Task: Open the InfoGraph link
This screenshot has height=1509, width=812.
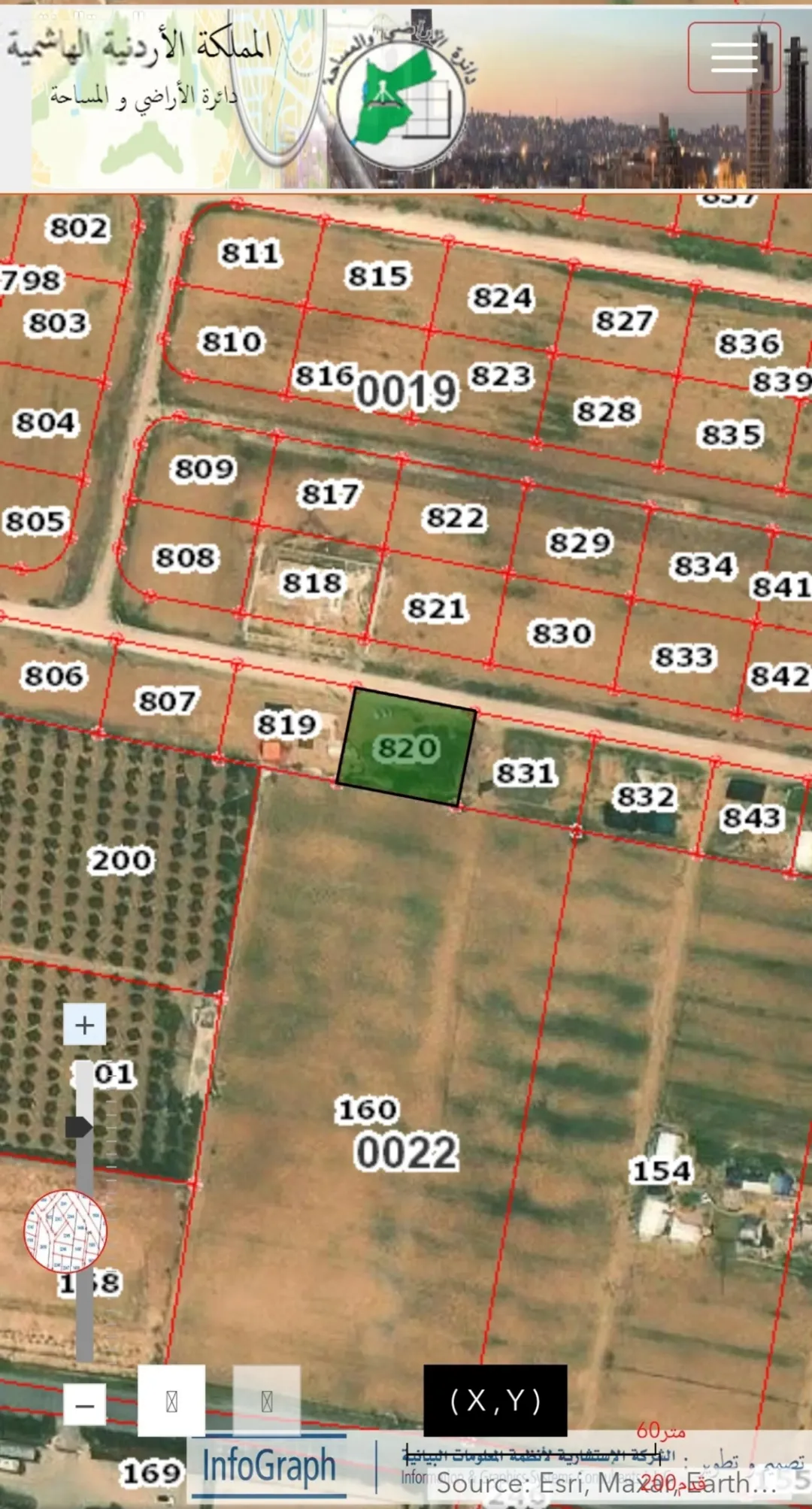Action: [x=269, y=1466]
